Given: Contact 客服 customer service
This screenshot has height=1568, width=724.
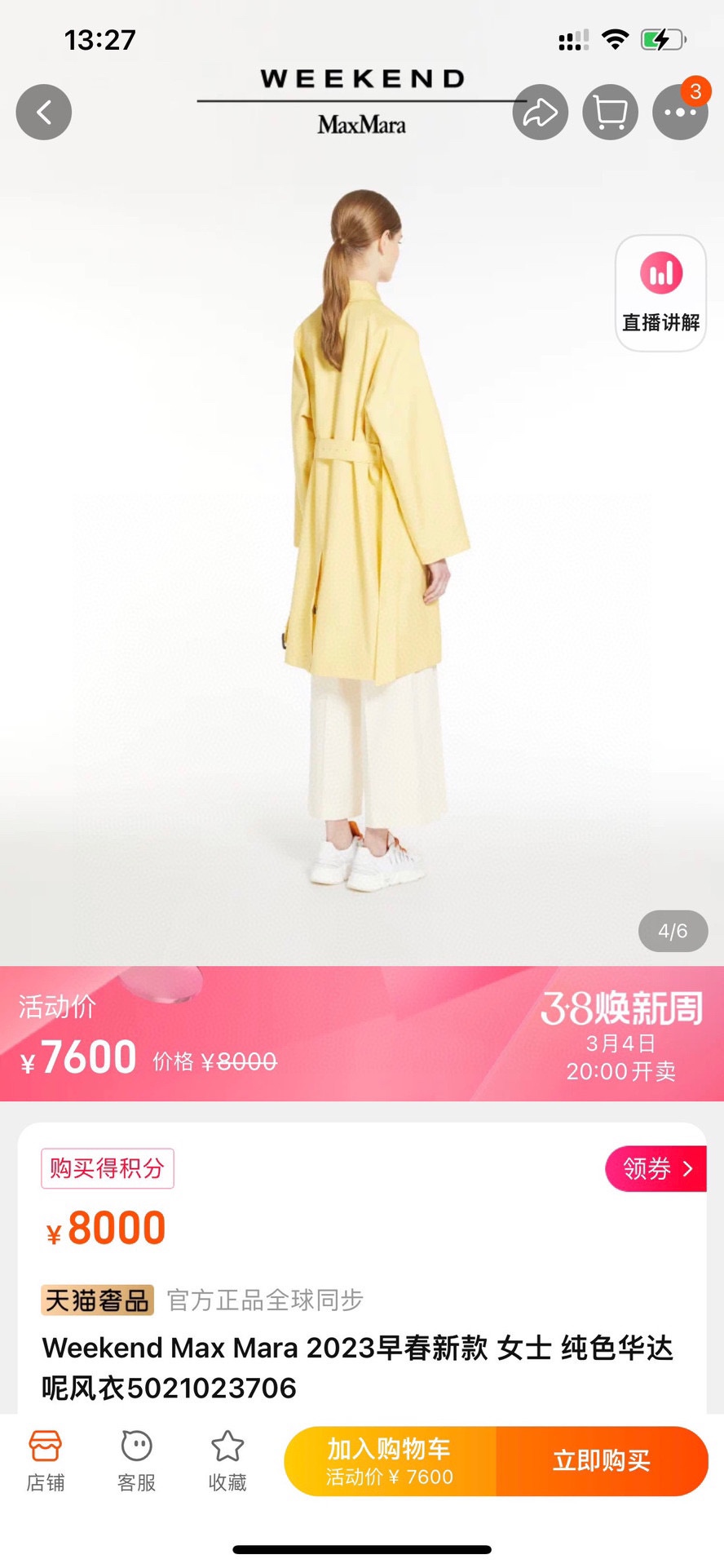Looking at the screenshot, I should [x=136, y=1461].
